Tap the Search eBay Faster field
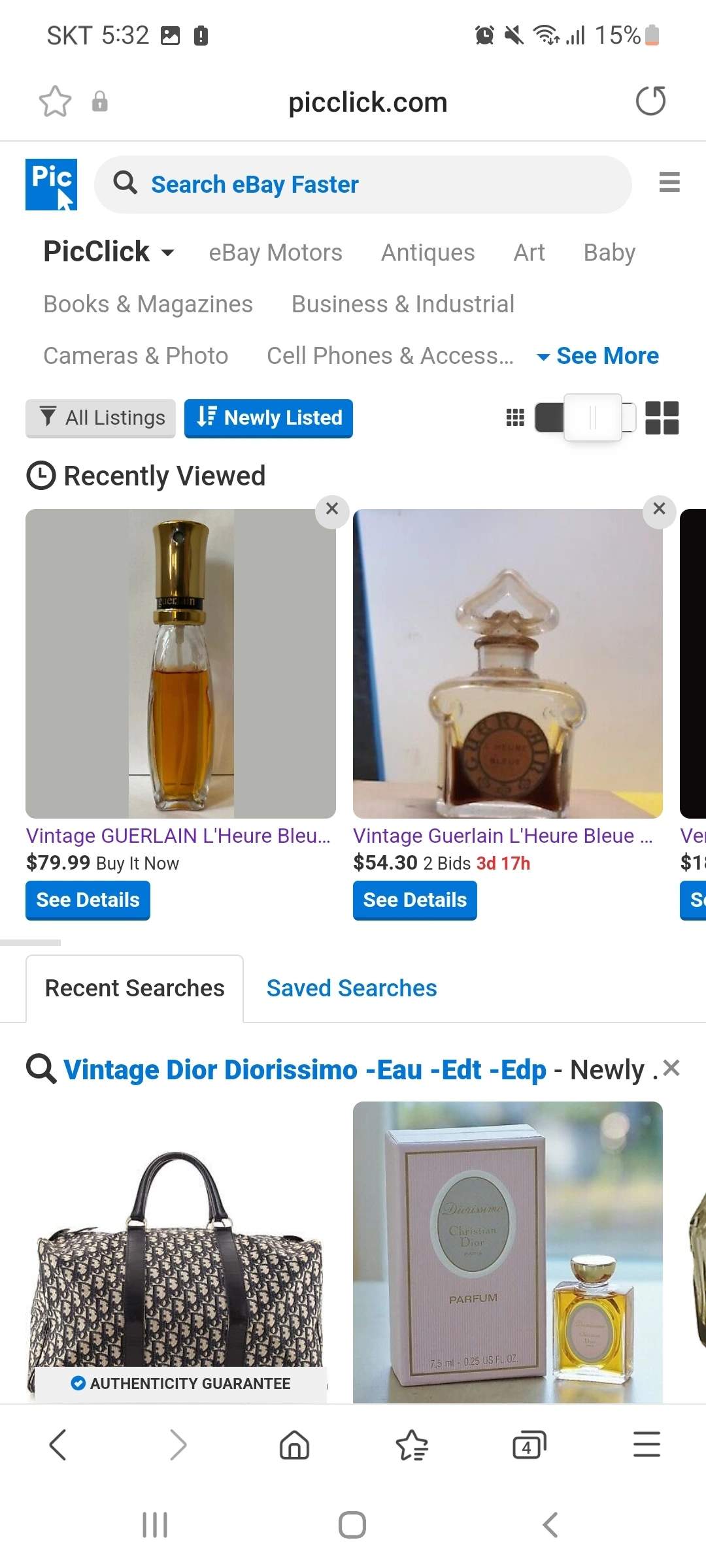This screenshot has width=706, height=1568. click(x=363, y=184)
